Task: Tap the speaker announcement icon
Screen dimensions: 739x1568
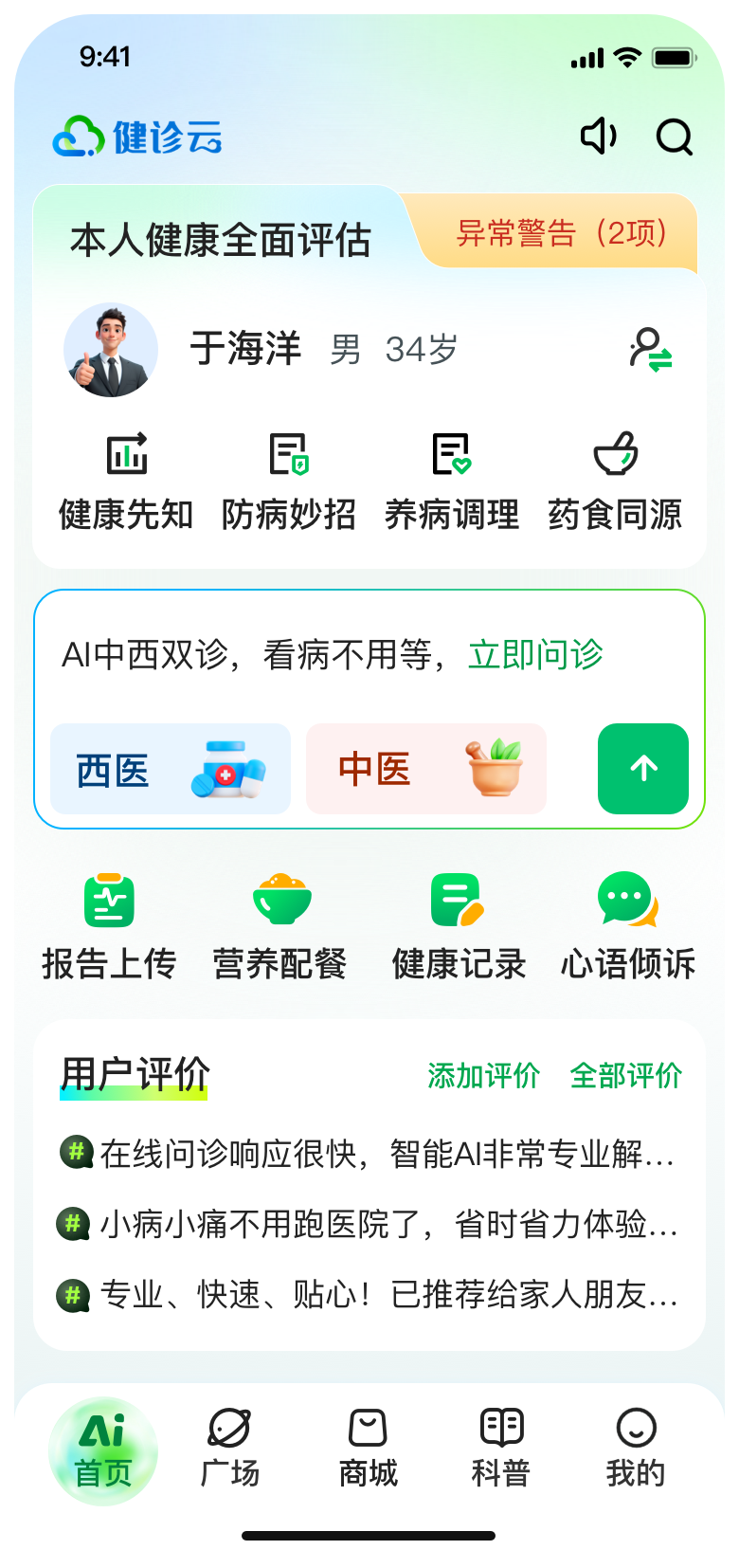Action: tap(599, 137)
